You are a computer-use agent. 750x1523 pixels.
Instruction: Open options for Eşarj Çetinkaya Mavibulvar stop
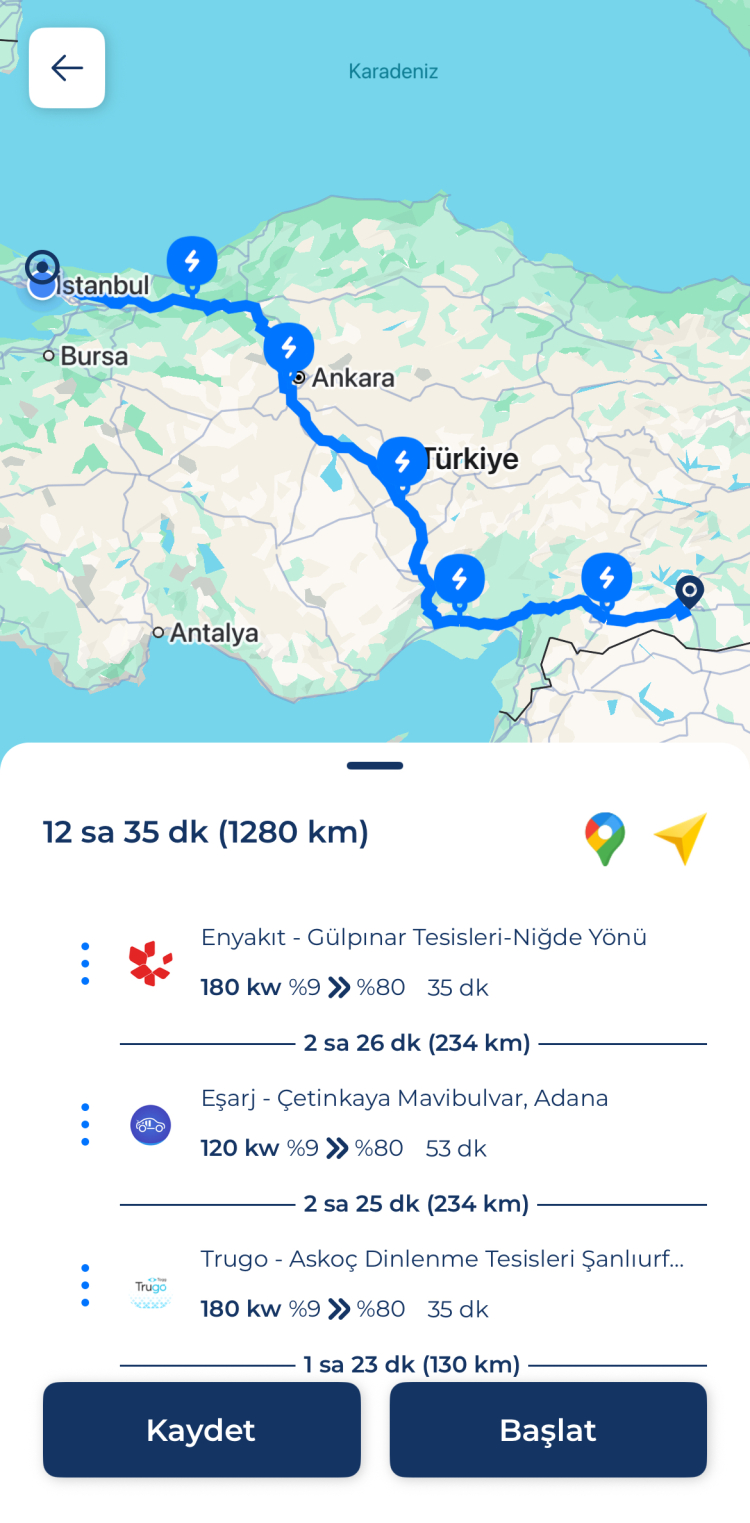85,1124
